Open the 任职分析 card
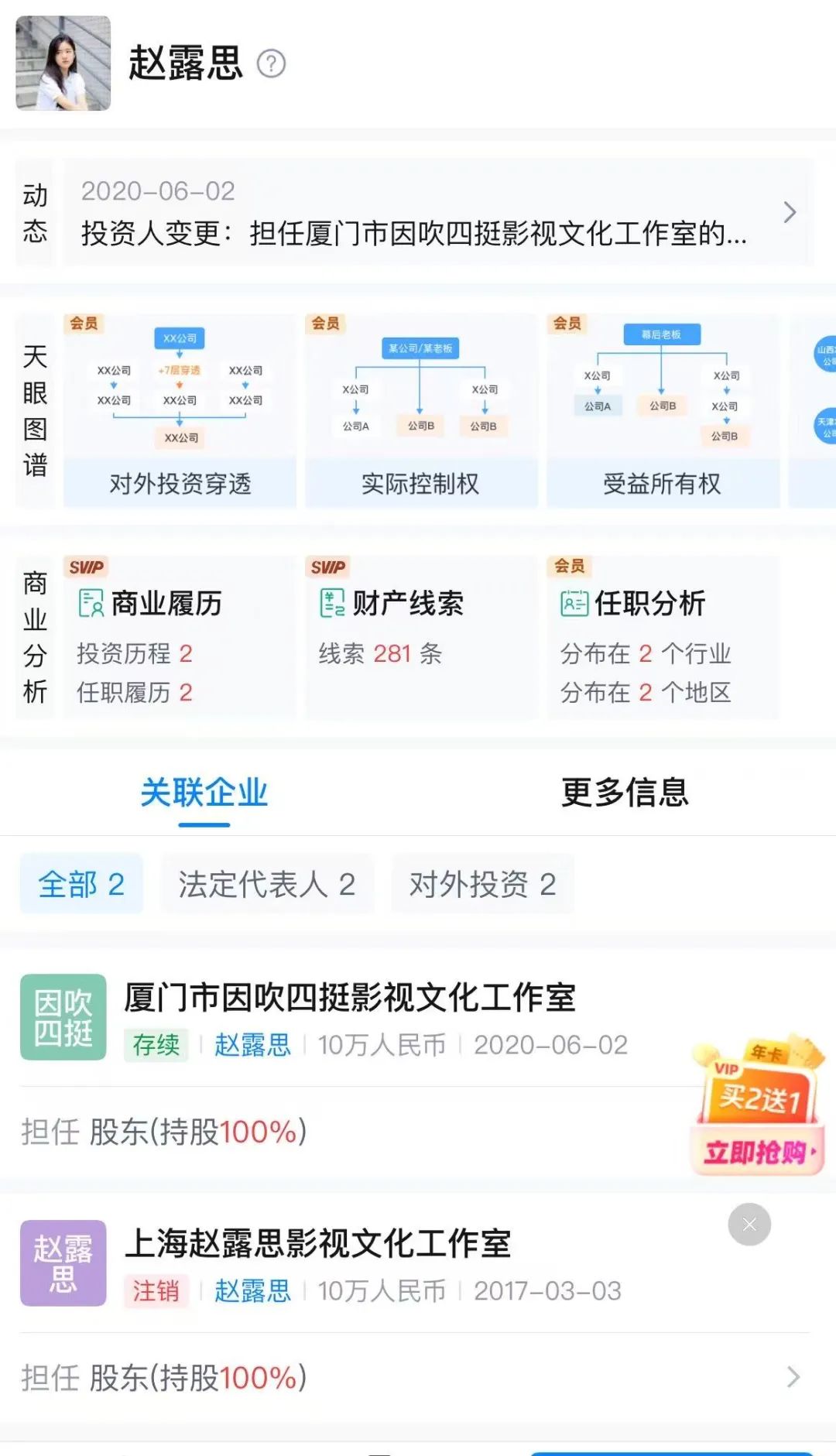836x1456 pixels. (x=662, y=637)
